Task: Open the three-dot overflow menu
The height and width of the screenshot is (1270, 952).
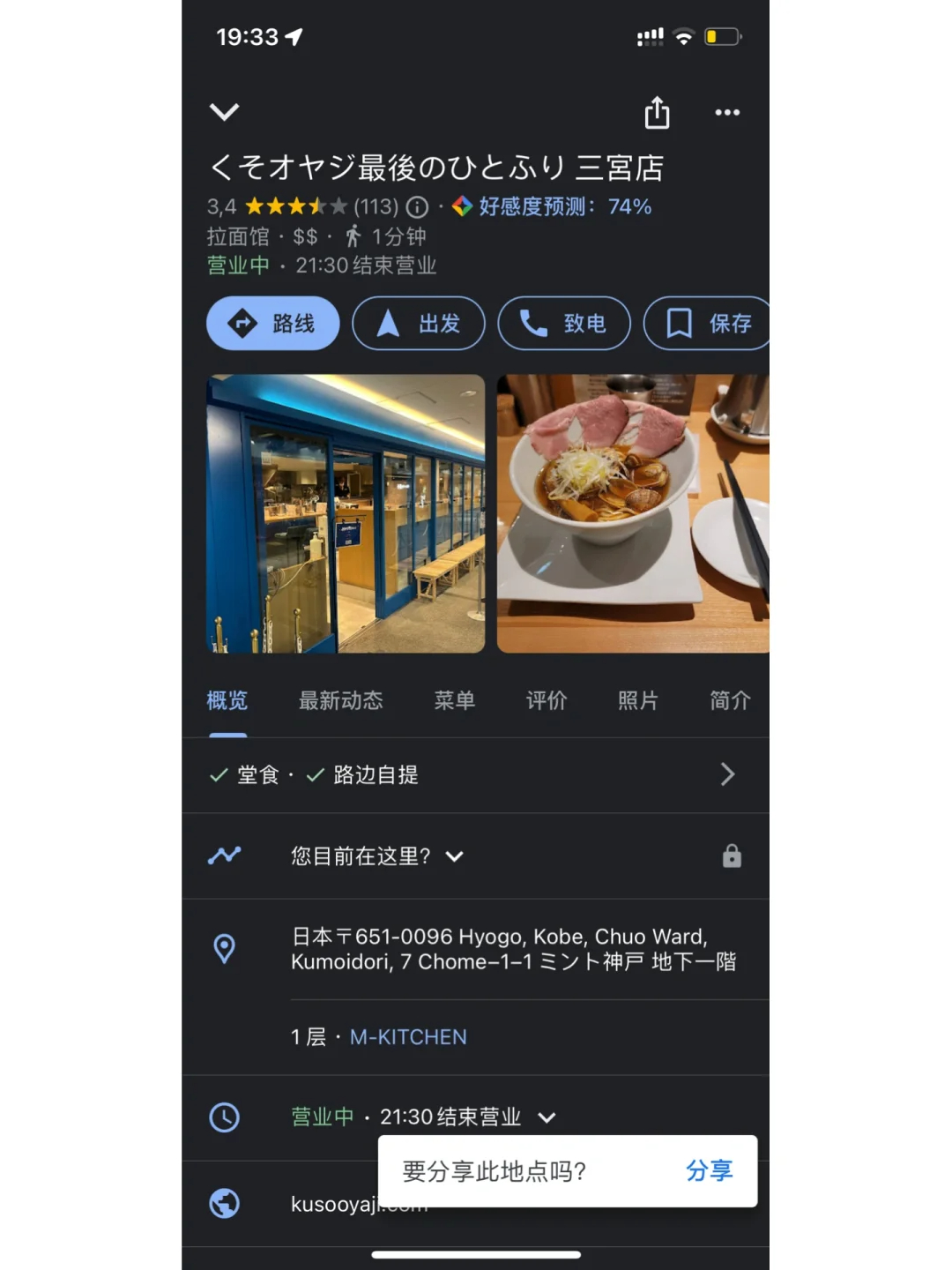Action: click(x=727, y=112)
